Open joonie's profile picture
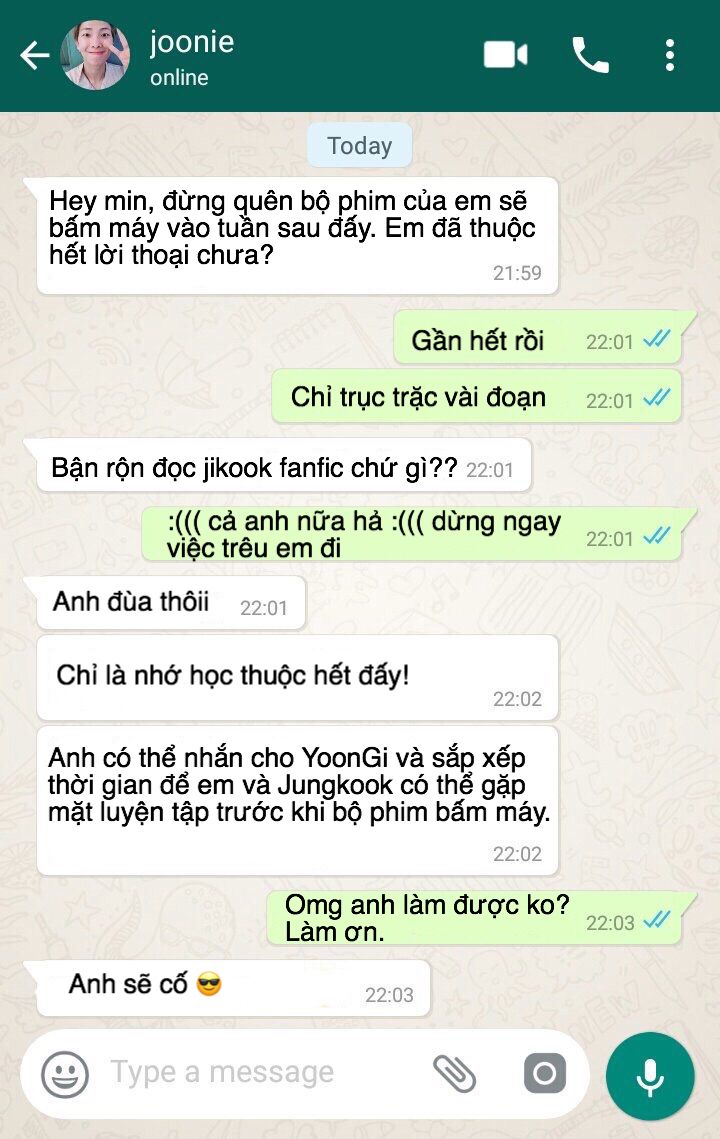This screenshot has height=1139, width=720. (x=96, y=56)
